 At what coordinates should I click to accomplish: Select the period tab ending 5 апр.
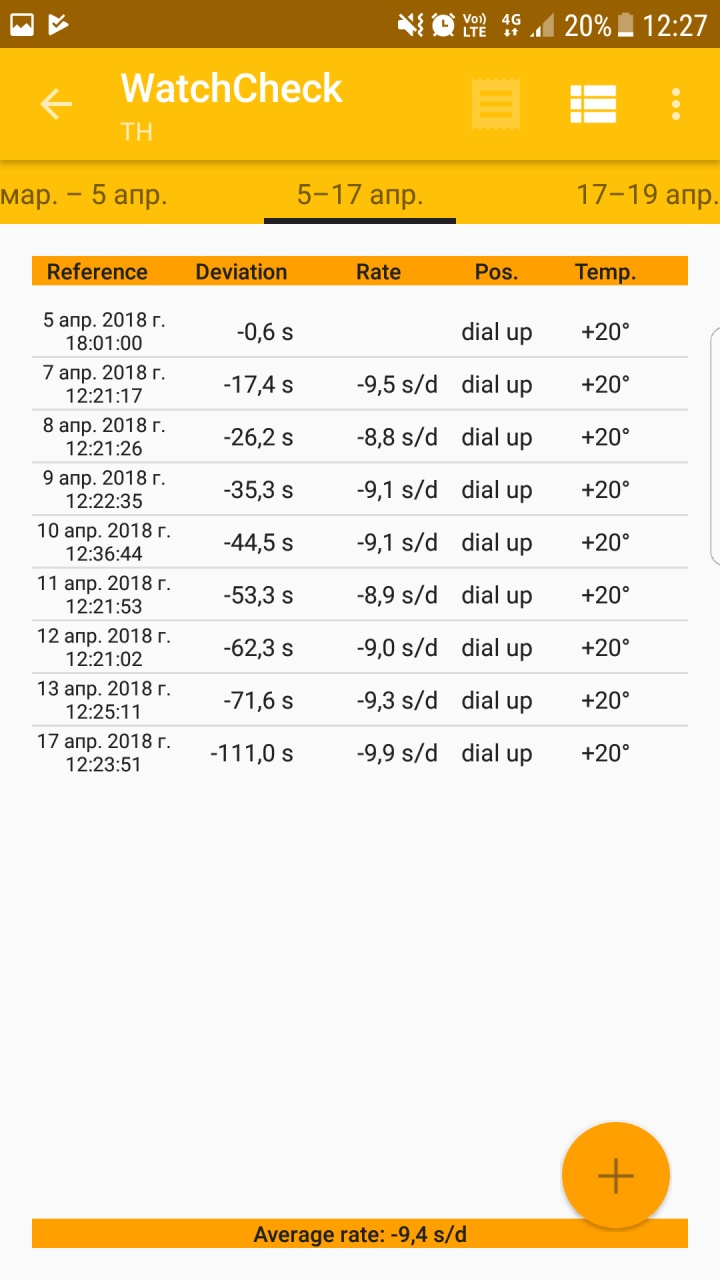pyautogui.click(x=84, y=195)
